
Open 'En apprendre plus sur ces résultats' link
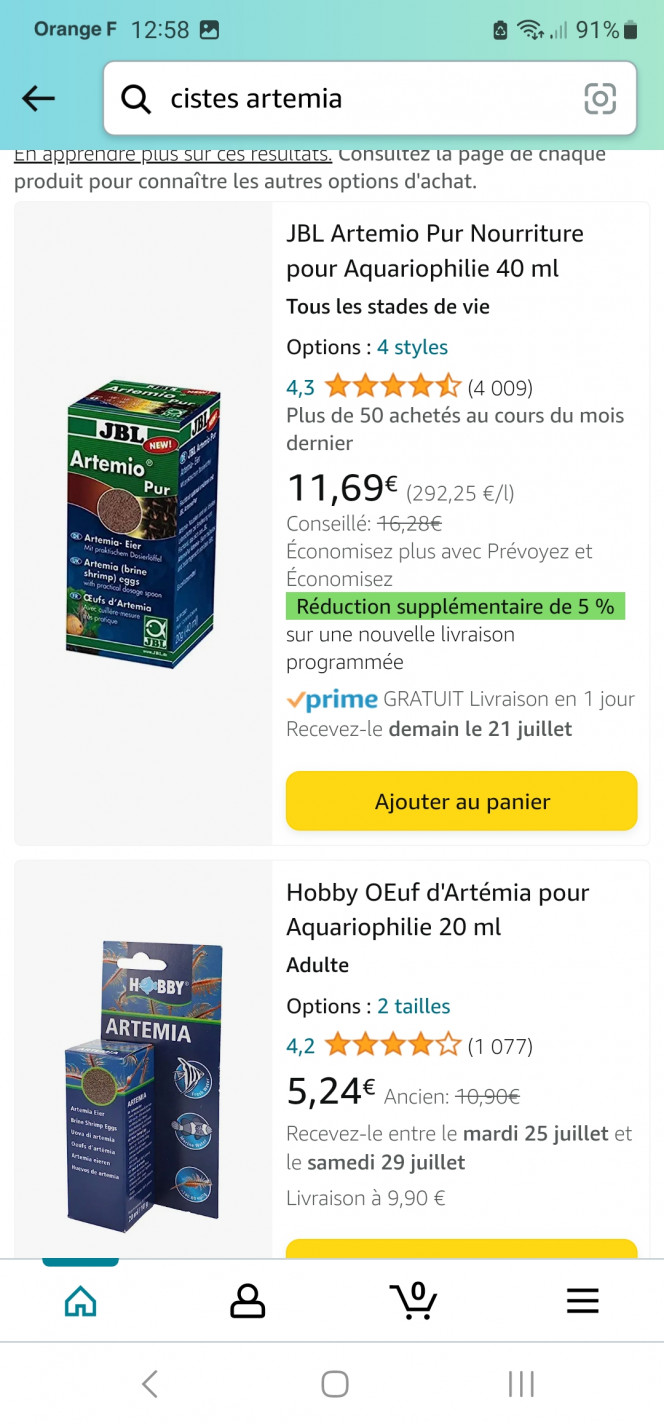(x=172, y=155)
